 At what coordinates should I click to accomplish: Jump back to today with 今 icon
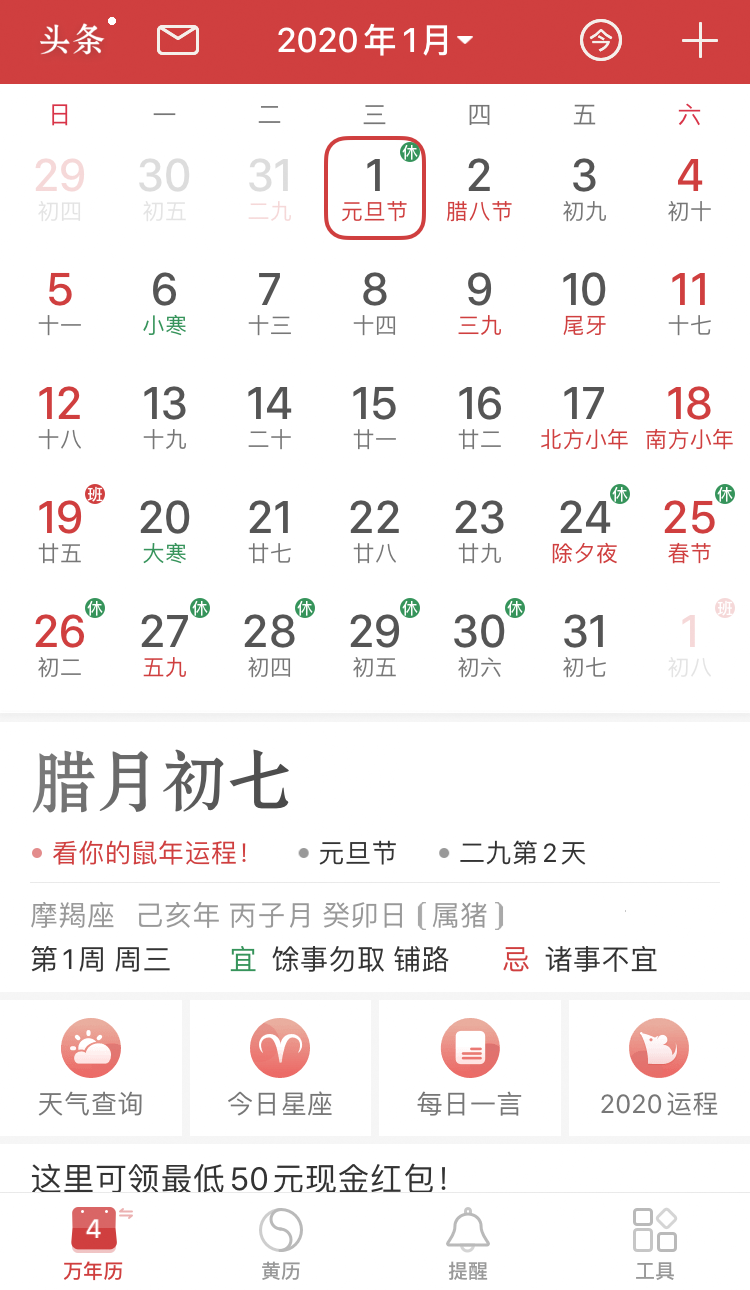coord(601,41)
